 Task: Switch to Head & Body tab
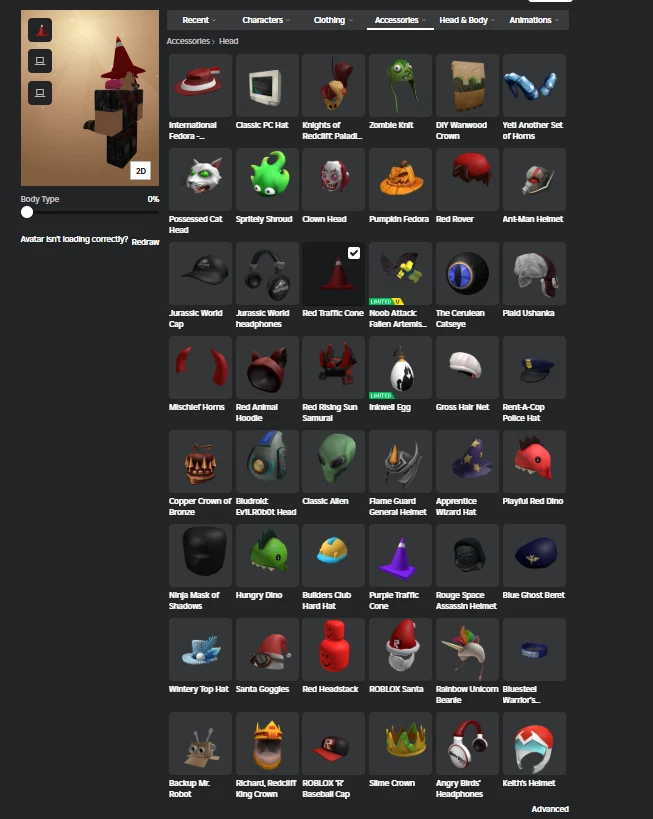click(x=467, y=20)
